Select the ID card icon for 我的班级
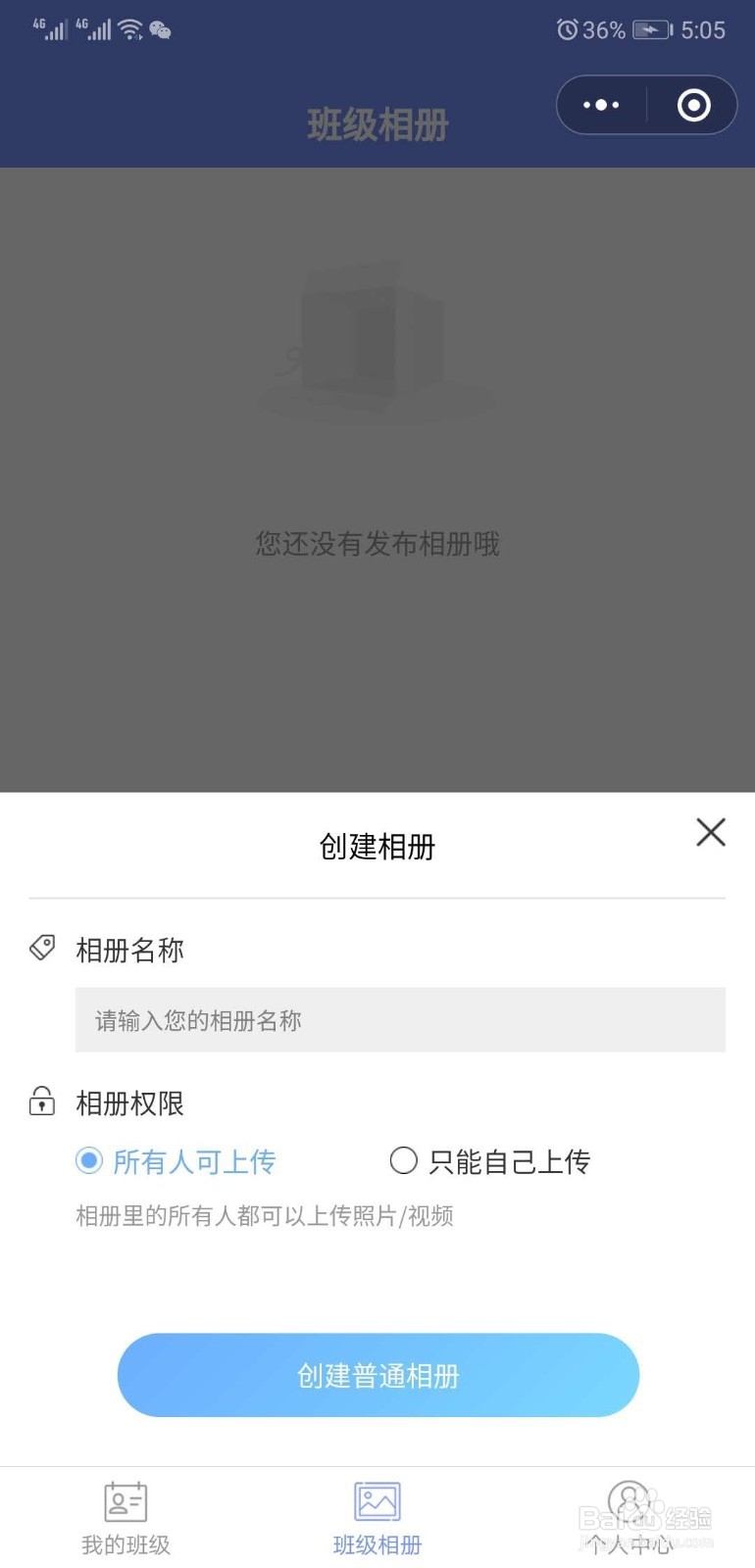Viewport: 755px width, 1568px height. click(x=125, y=1499)
